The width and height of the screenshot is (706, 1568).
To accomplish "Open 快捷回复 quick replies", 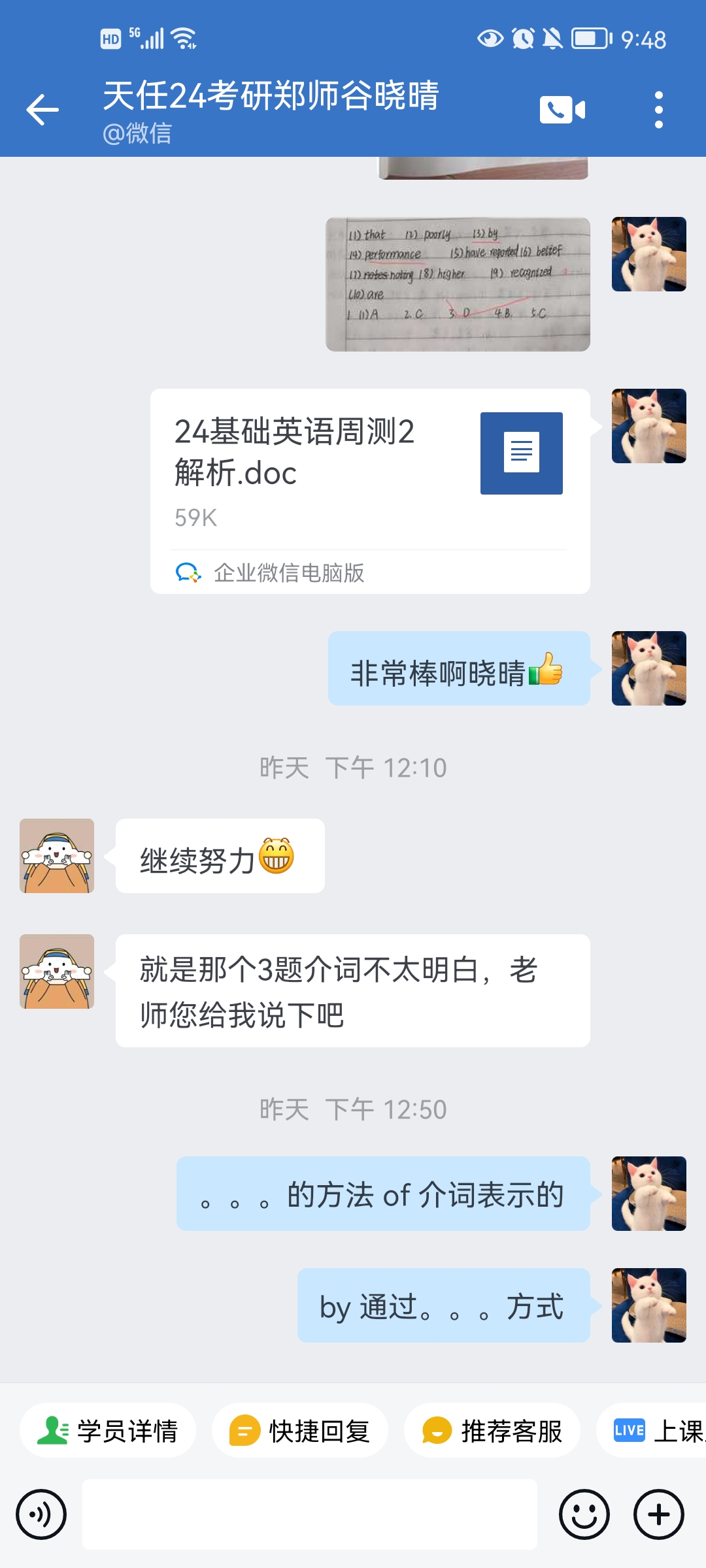I will click(300, 1430).
